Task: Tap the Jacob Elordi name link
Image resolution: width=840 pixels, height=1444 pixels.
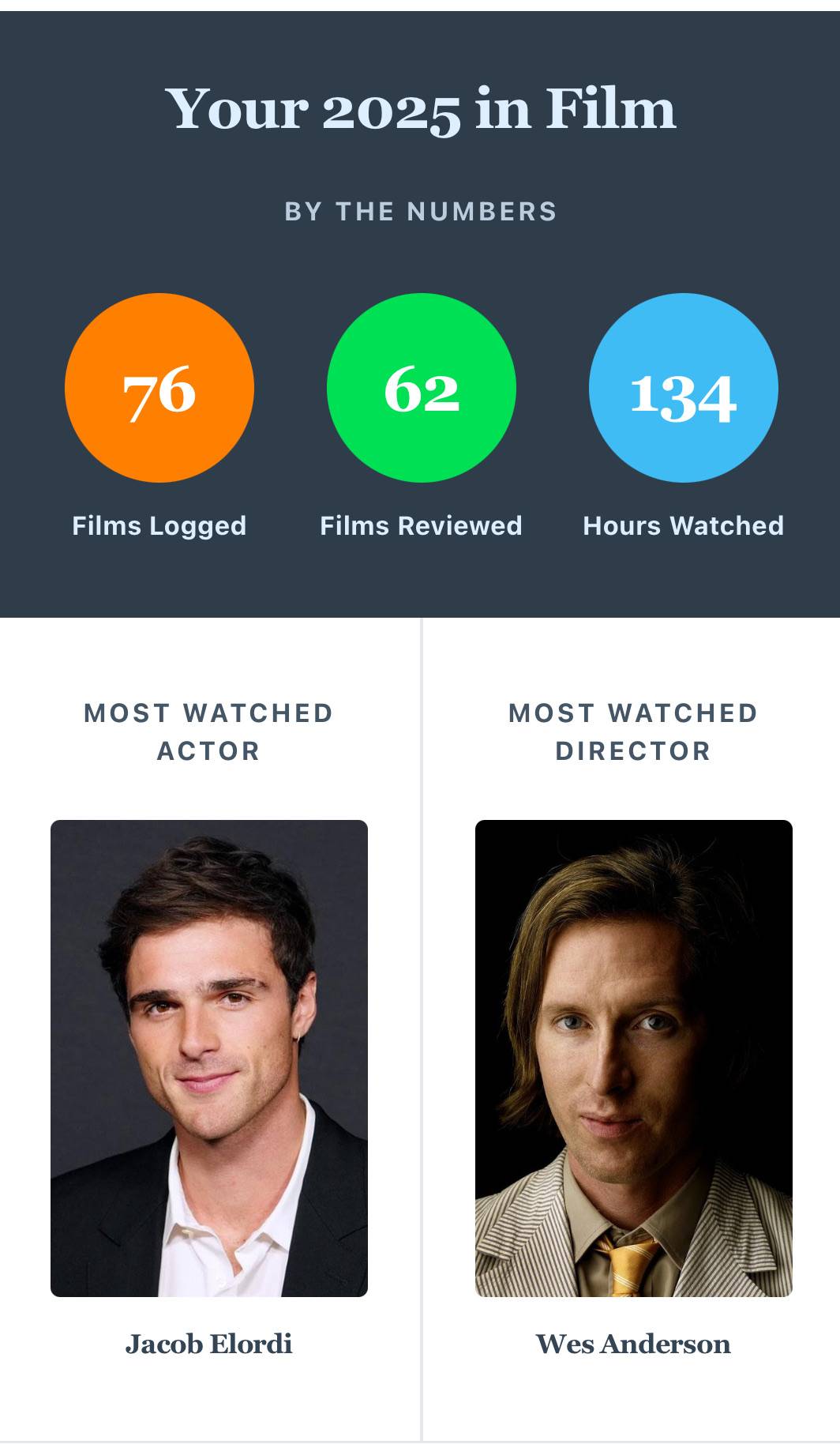Action: (x=209, y=1344)
